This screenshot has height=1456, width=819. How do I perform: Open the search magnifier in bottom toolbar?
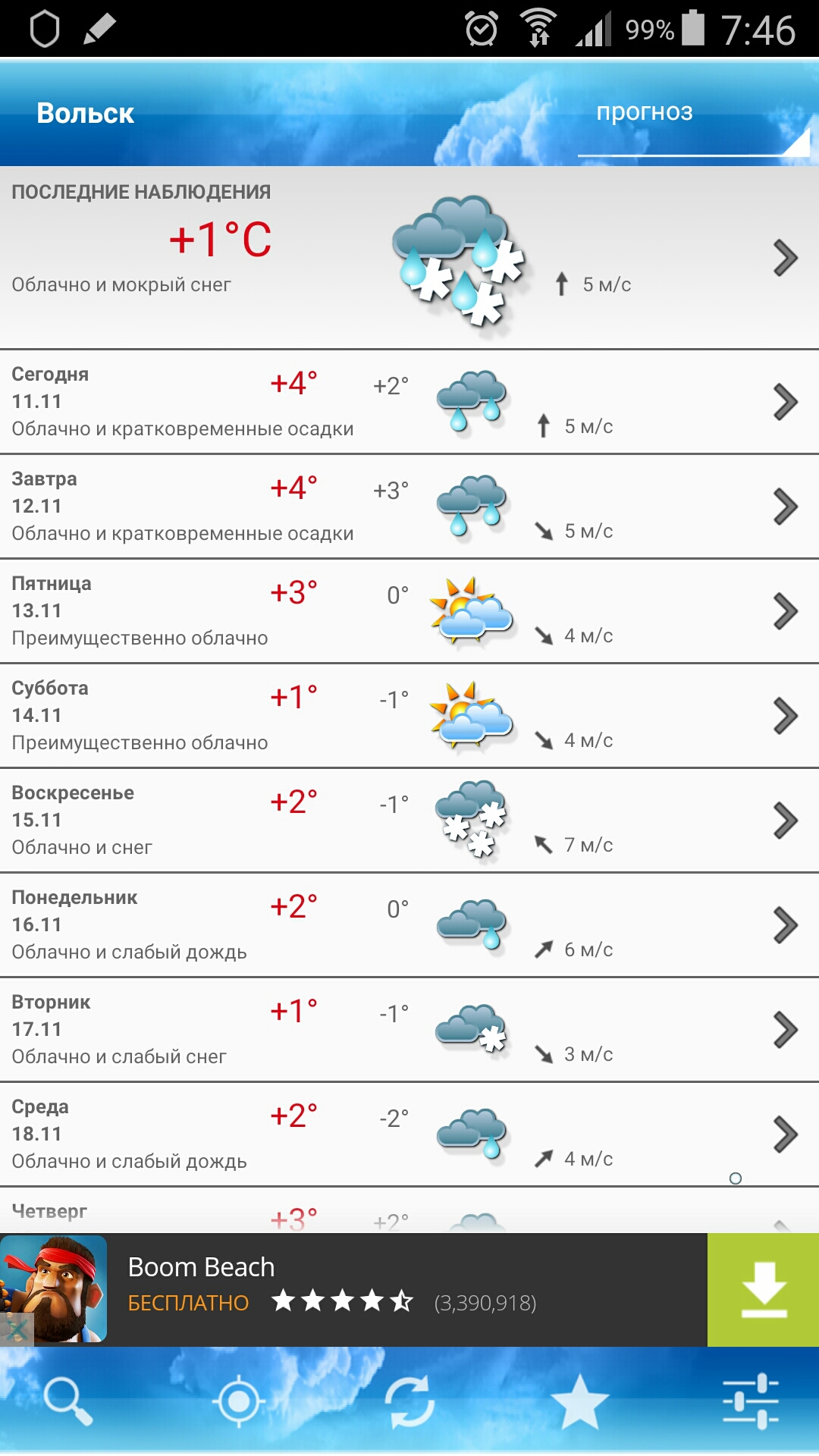click(x=67, y=1401)
